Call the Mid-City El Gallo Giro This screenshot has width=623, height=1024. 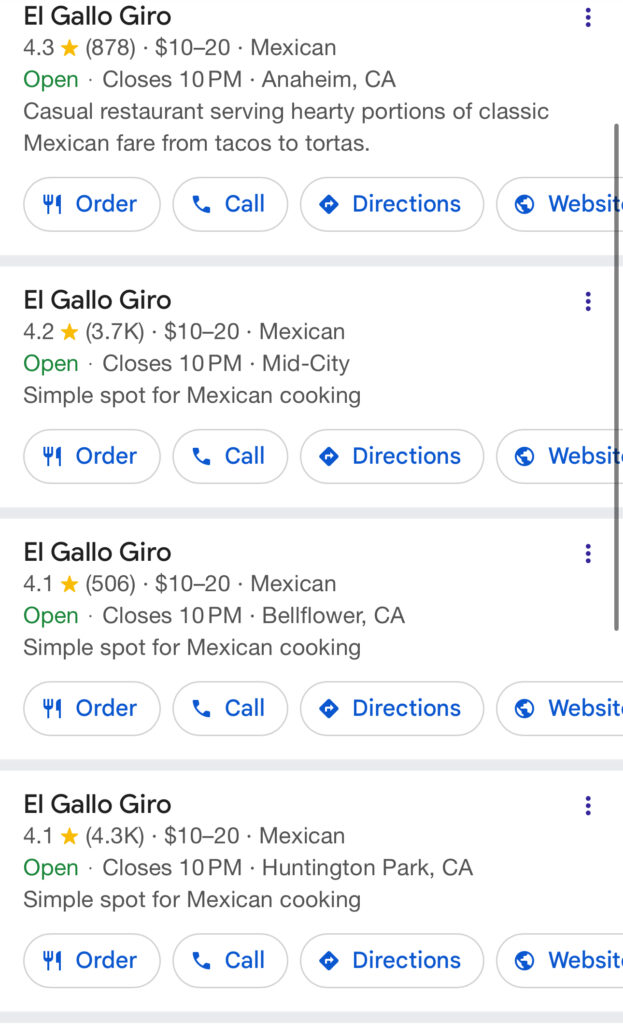(230, 456)
